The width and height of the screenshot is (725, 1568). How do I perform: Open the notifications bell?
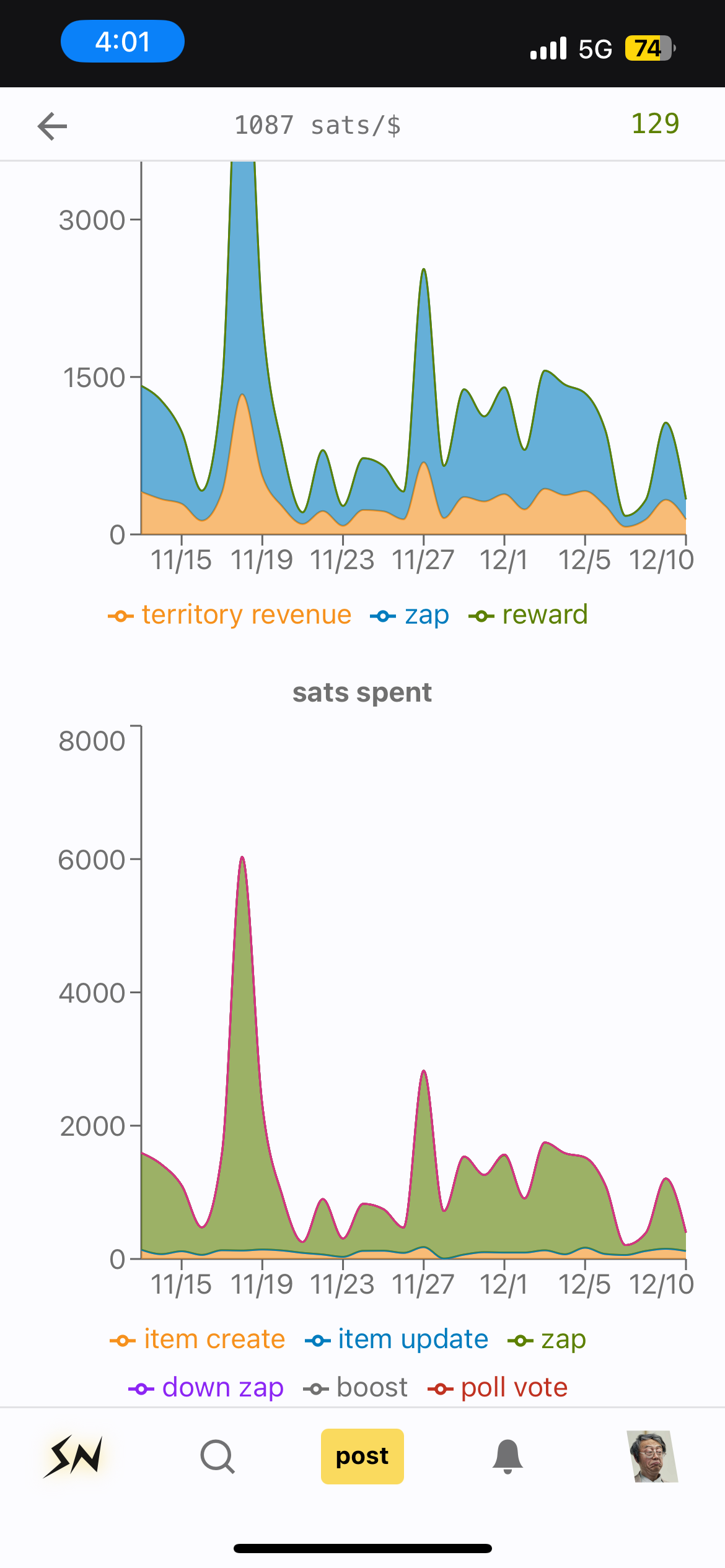[x=507, y=1456]
